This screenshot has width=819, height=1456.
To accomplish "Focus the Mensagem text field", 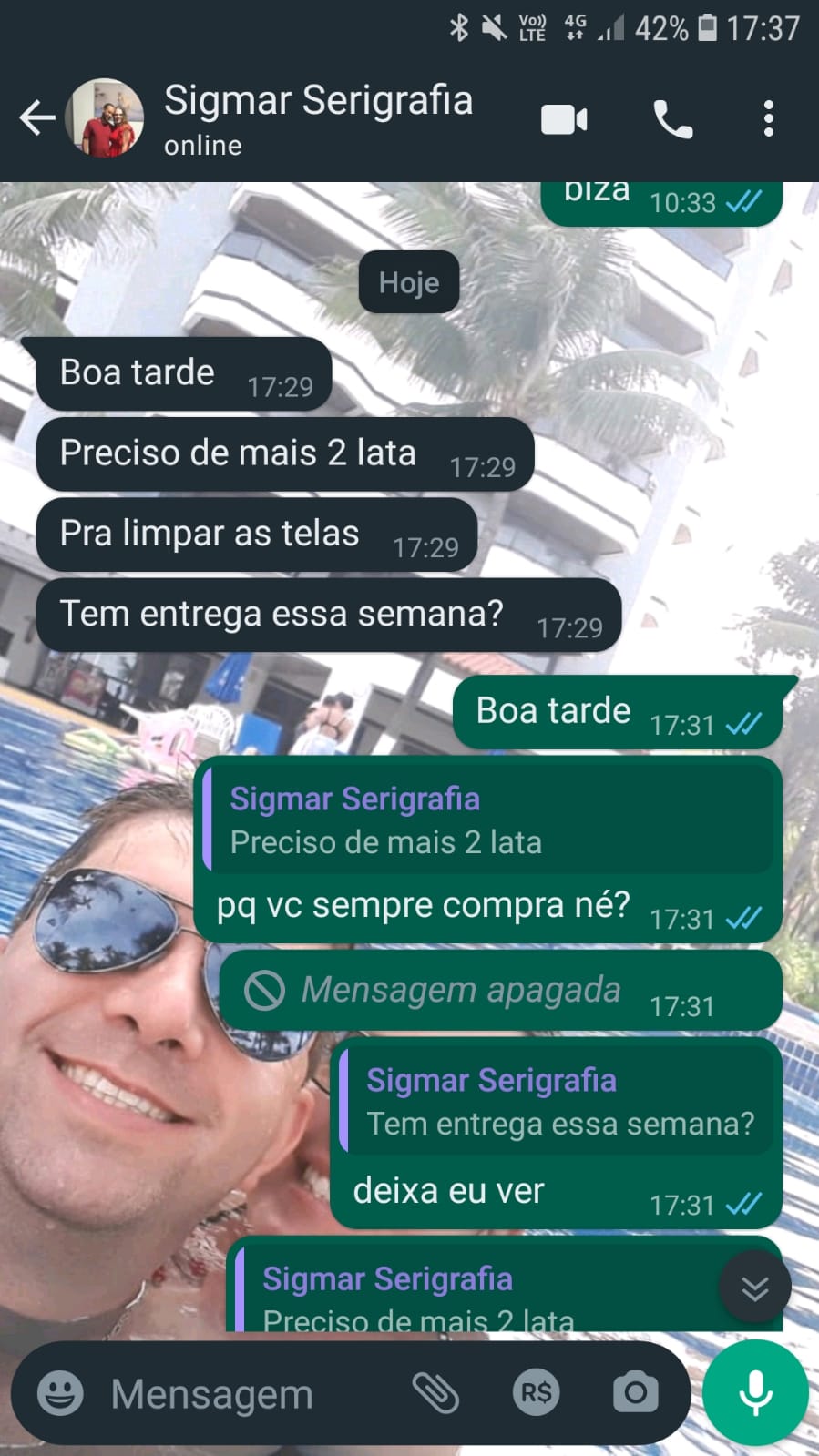I will tap(237, 1393).
